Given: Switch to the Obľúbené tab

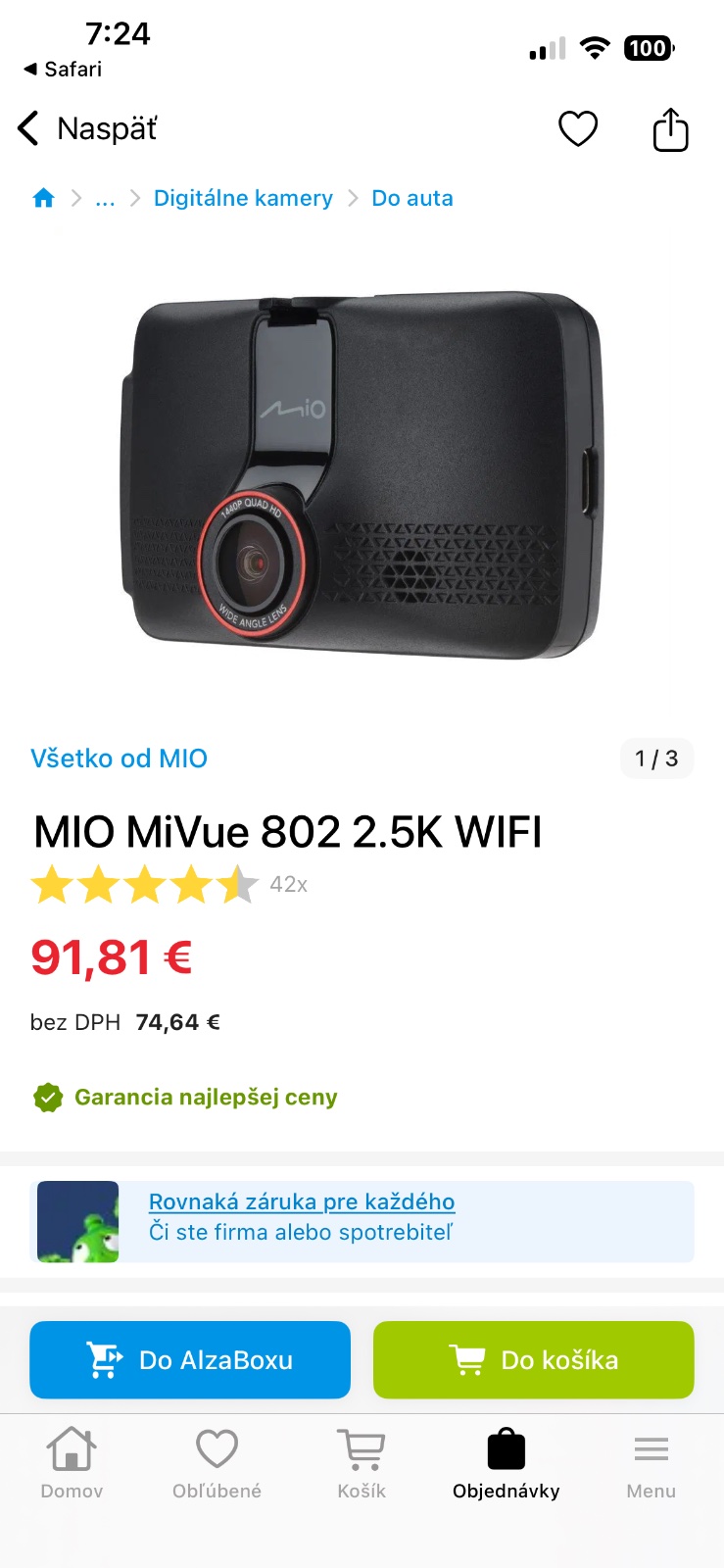Looking at the screenshot, I should tap(217, 1462).
